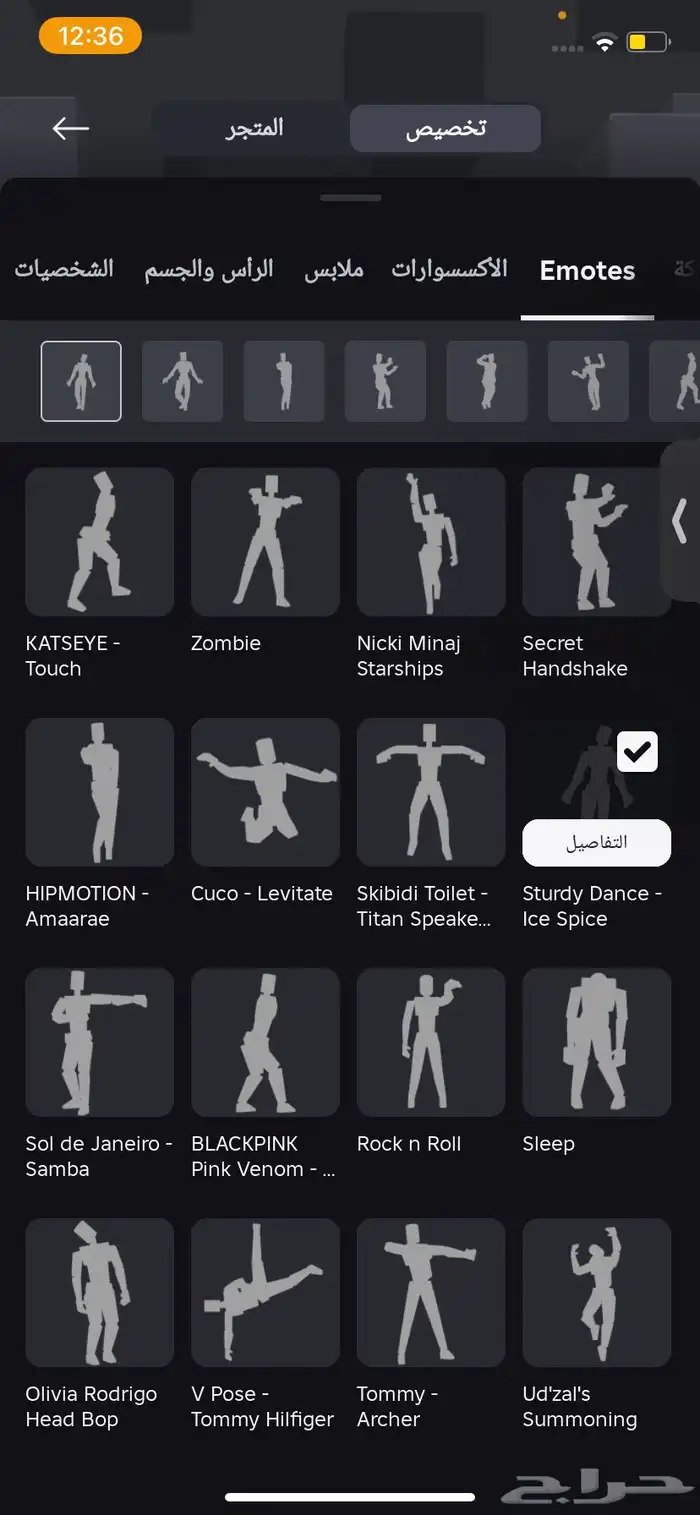Switch to the ملابس category
Viewport: 700px width, 1515px height.
tap(334, 269)
